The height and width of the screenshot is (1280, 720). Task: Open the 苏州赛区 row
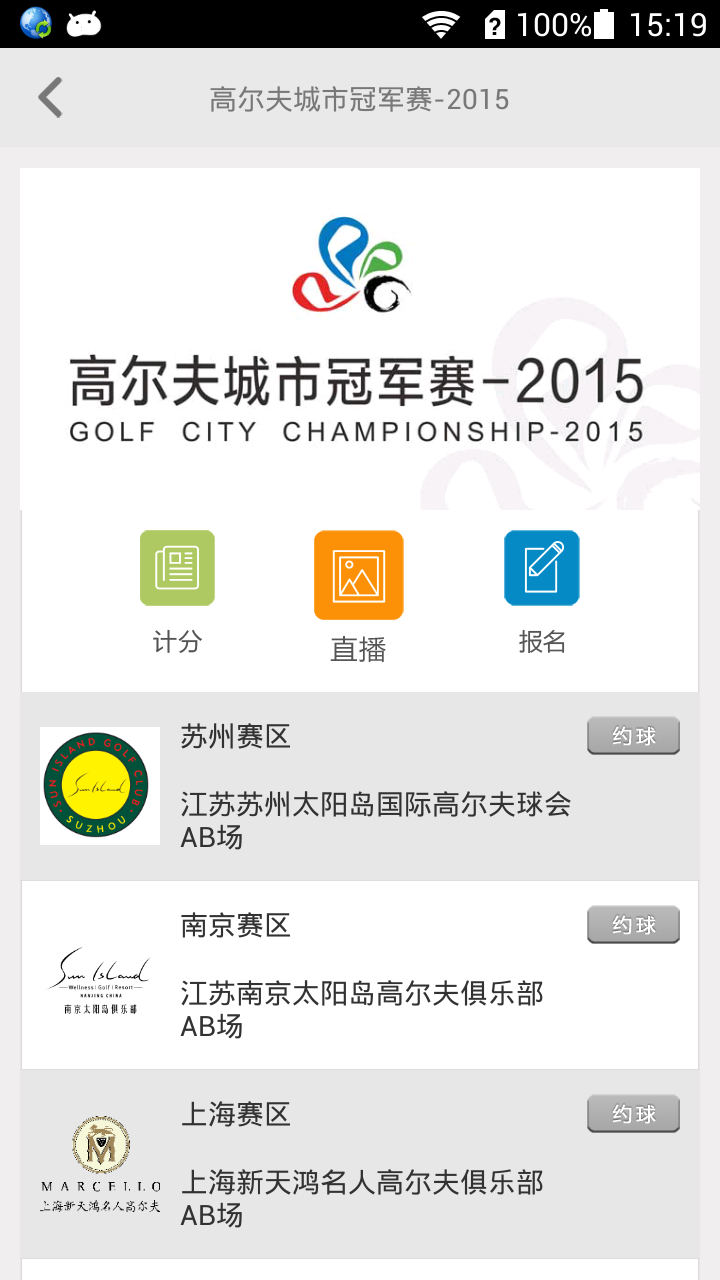360,786
